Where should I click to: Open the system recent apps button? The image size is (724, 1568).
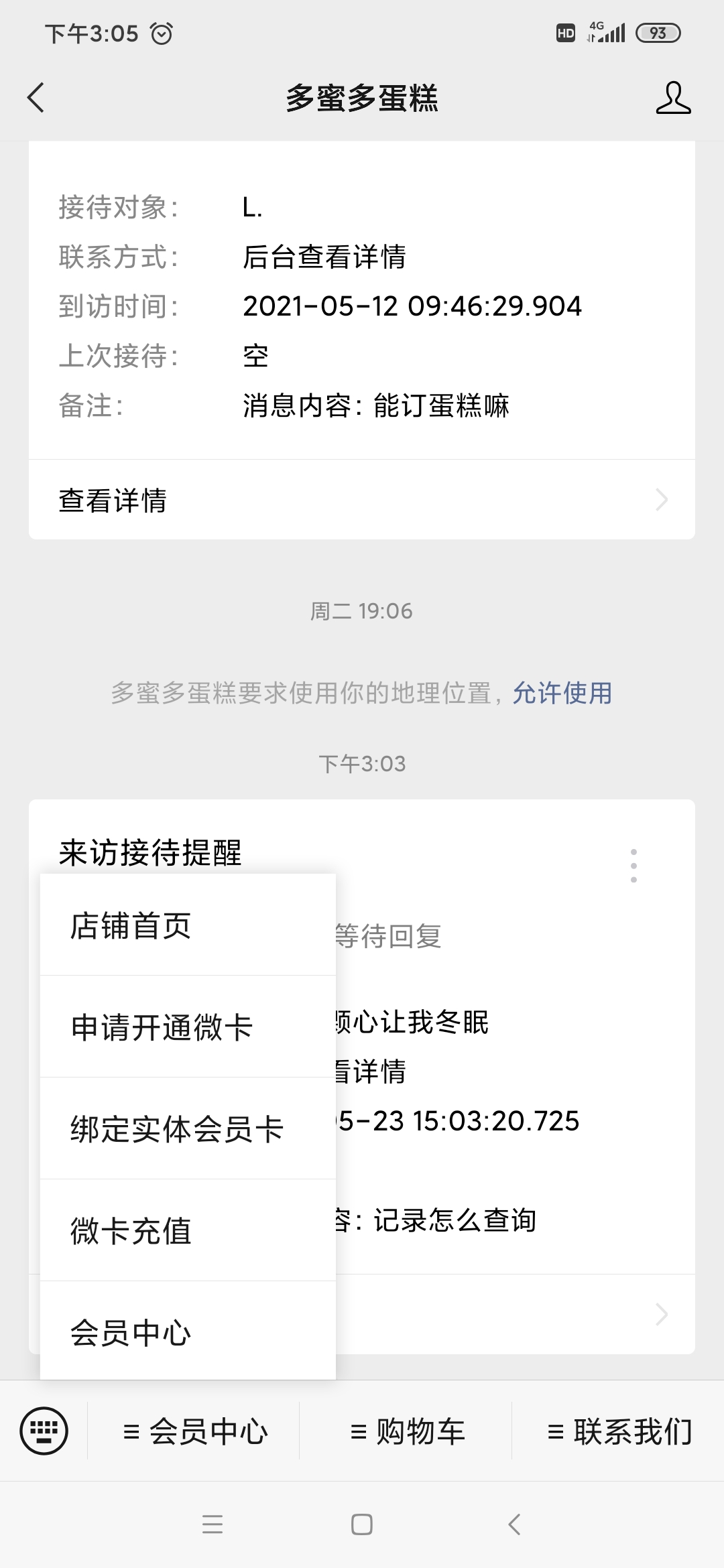pyautogui.click(x=213, y=1524)
